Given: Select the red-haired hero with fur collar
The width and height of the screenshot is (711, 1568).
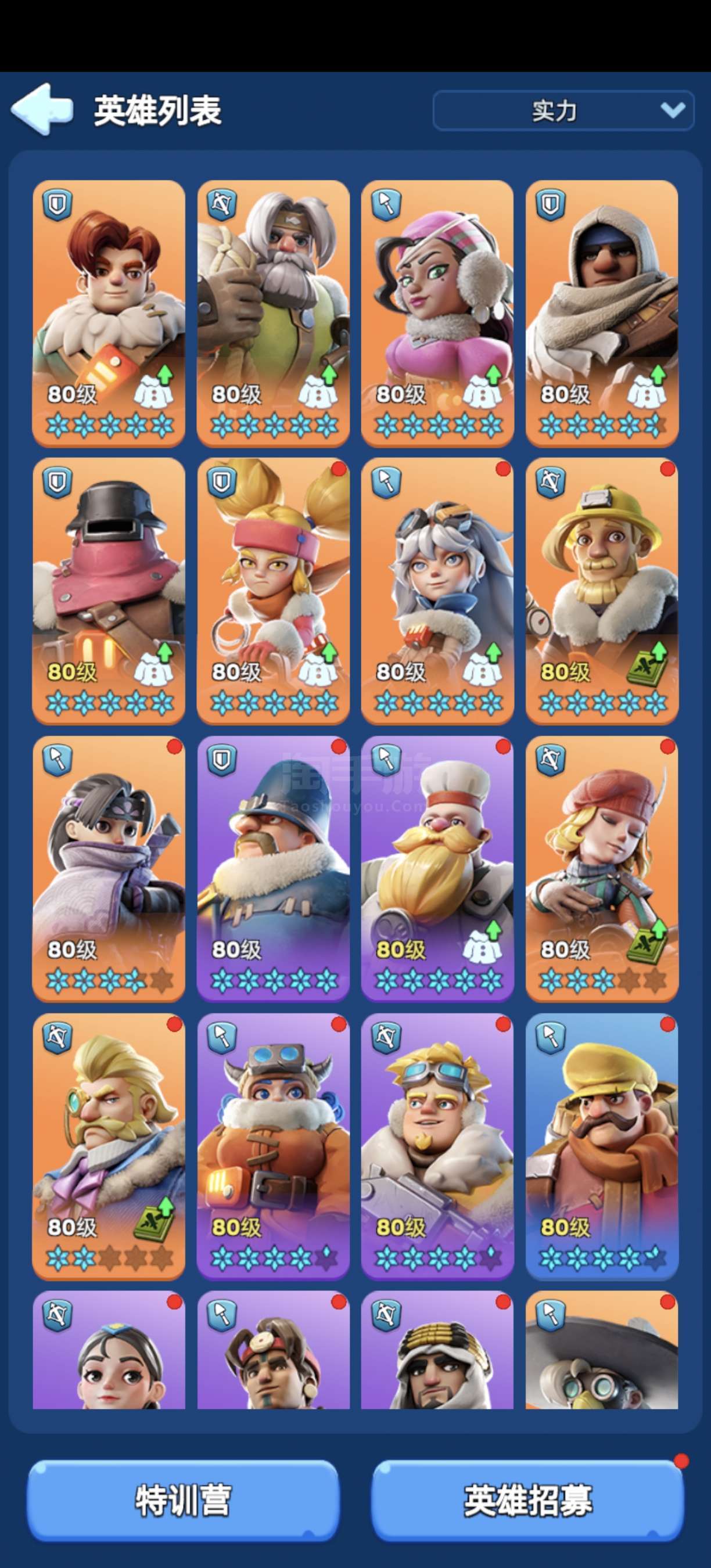Looking at the screenshot, I should tap(109, 313).
